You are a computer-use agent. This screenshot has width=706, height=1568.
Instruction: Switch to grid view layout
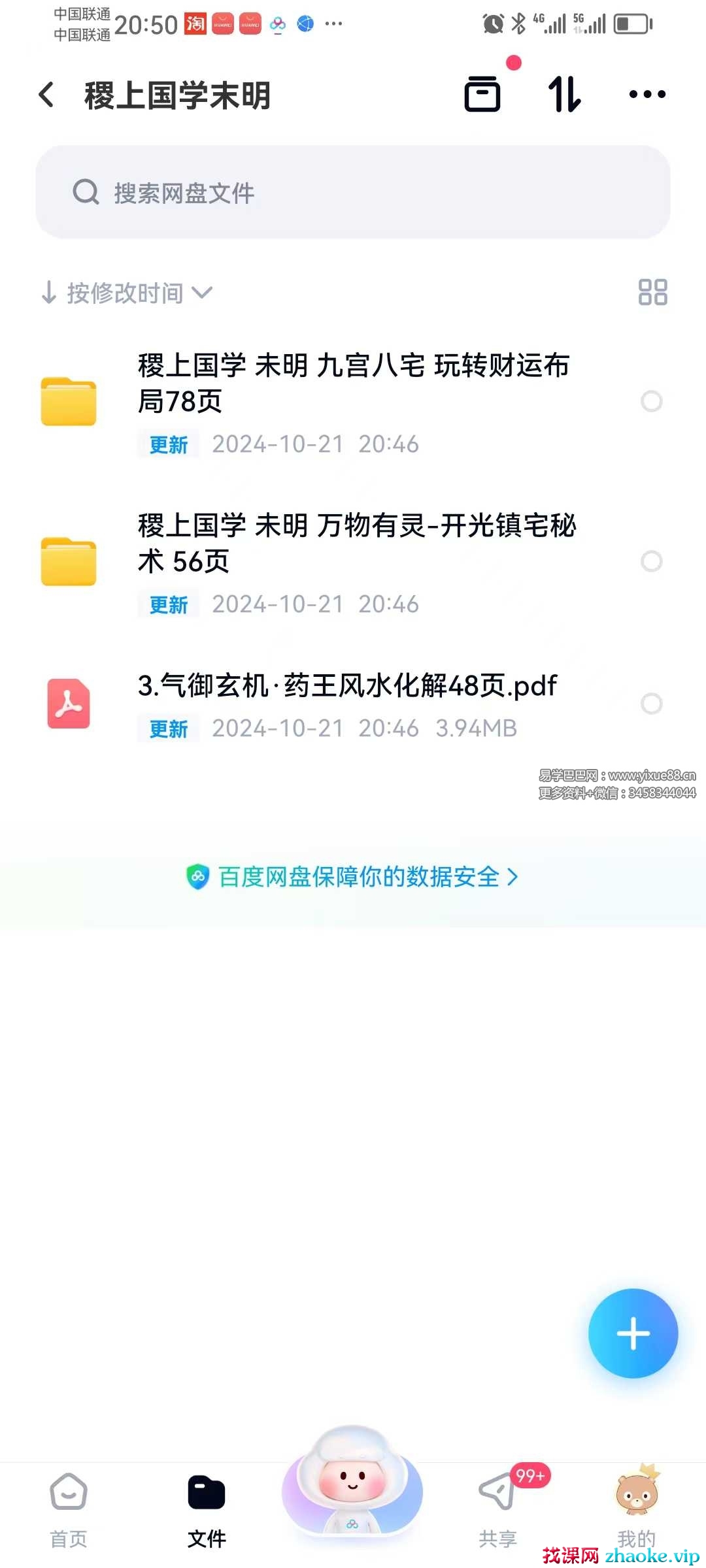pos(652,292)
